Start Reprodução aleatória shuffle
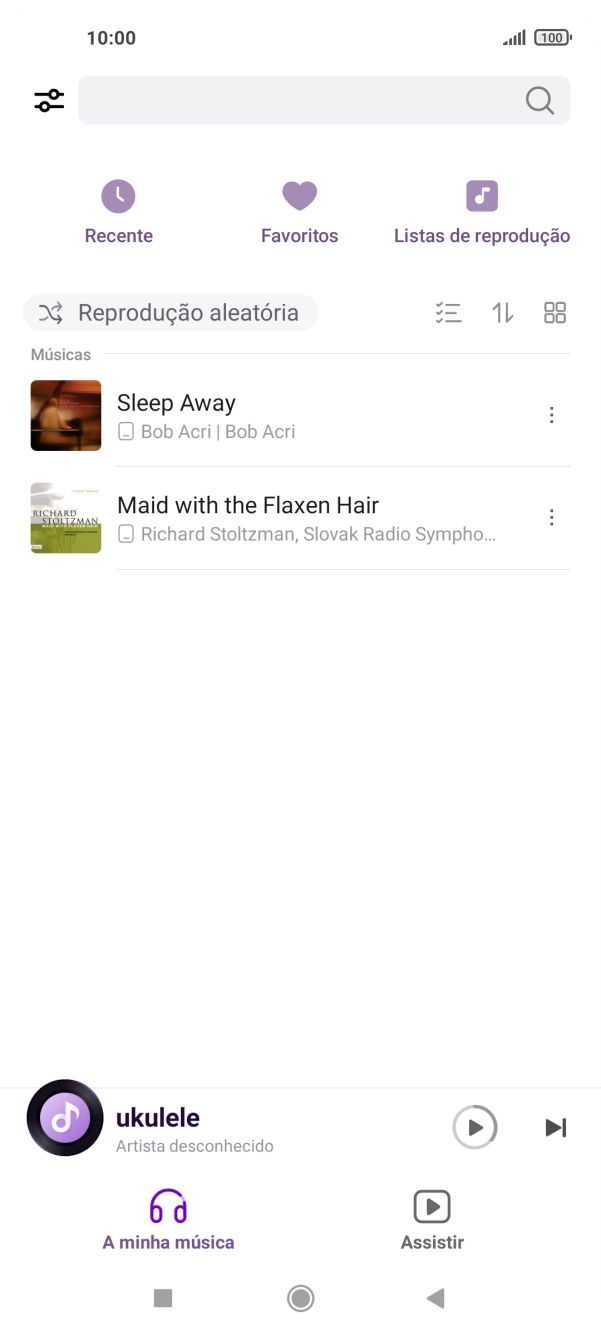The image size is (601, 1336). tap(170, 313)
